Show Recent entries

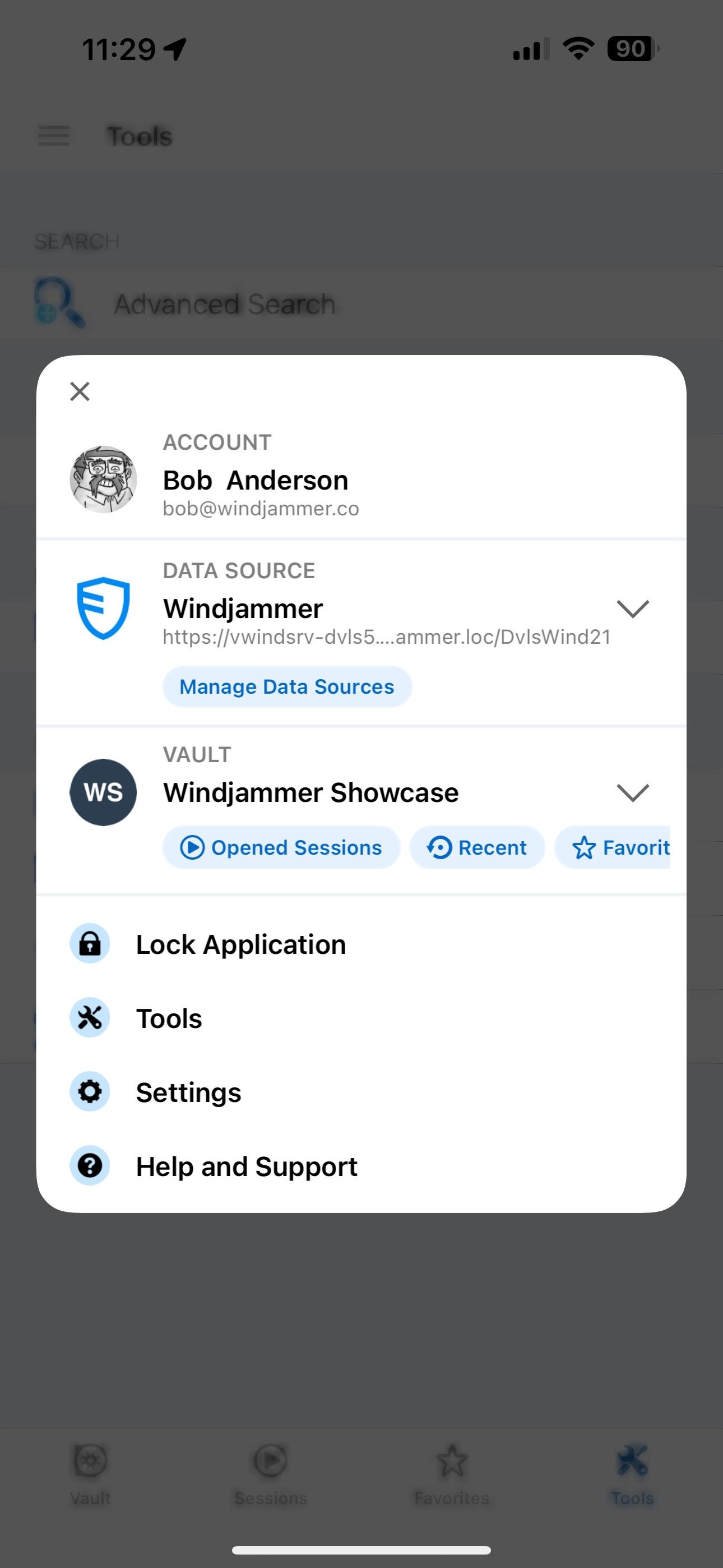click(476, 847)
